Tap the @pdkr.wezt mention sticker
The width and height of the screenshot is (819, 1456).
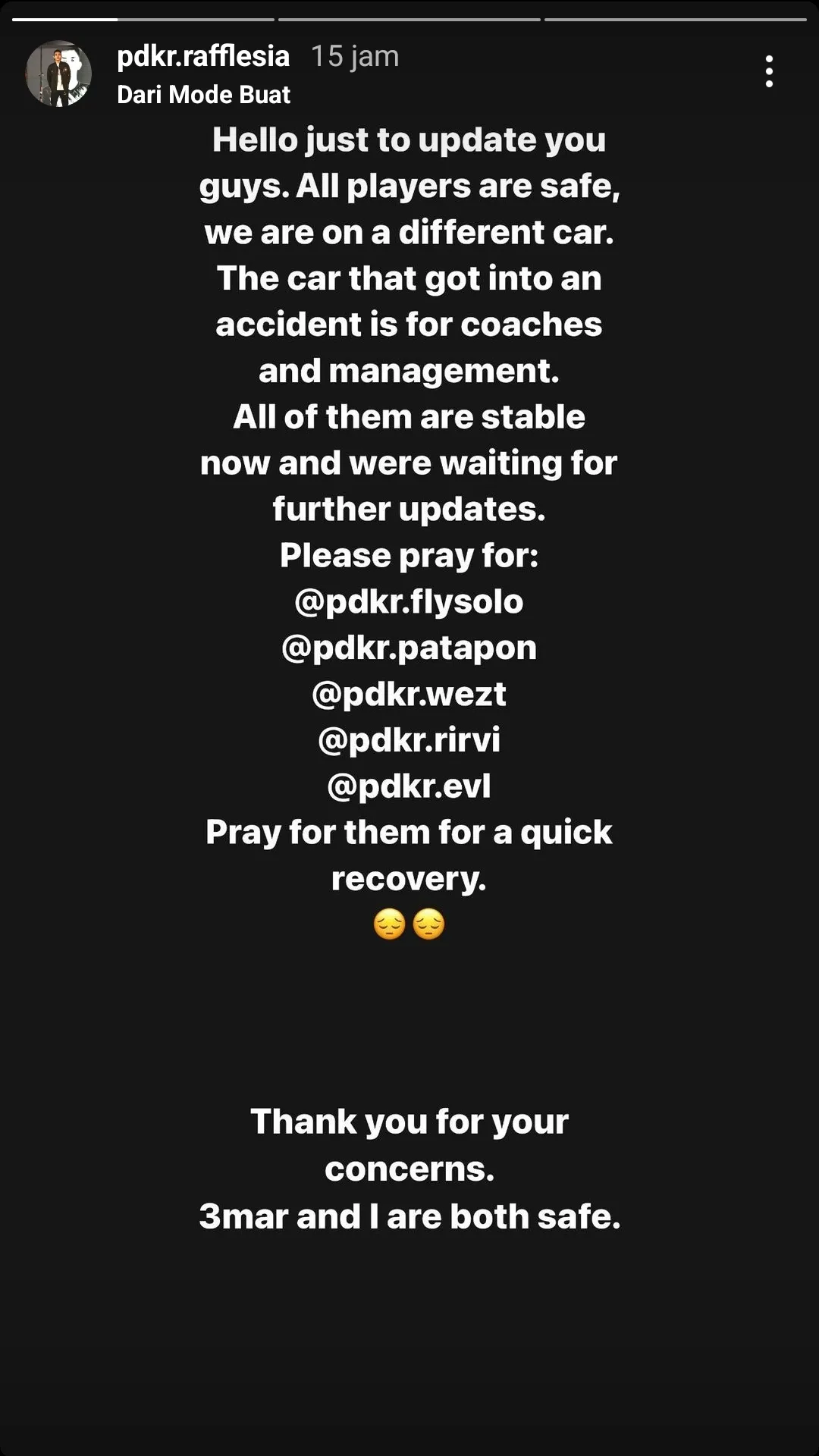point(409,694)
